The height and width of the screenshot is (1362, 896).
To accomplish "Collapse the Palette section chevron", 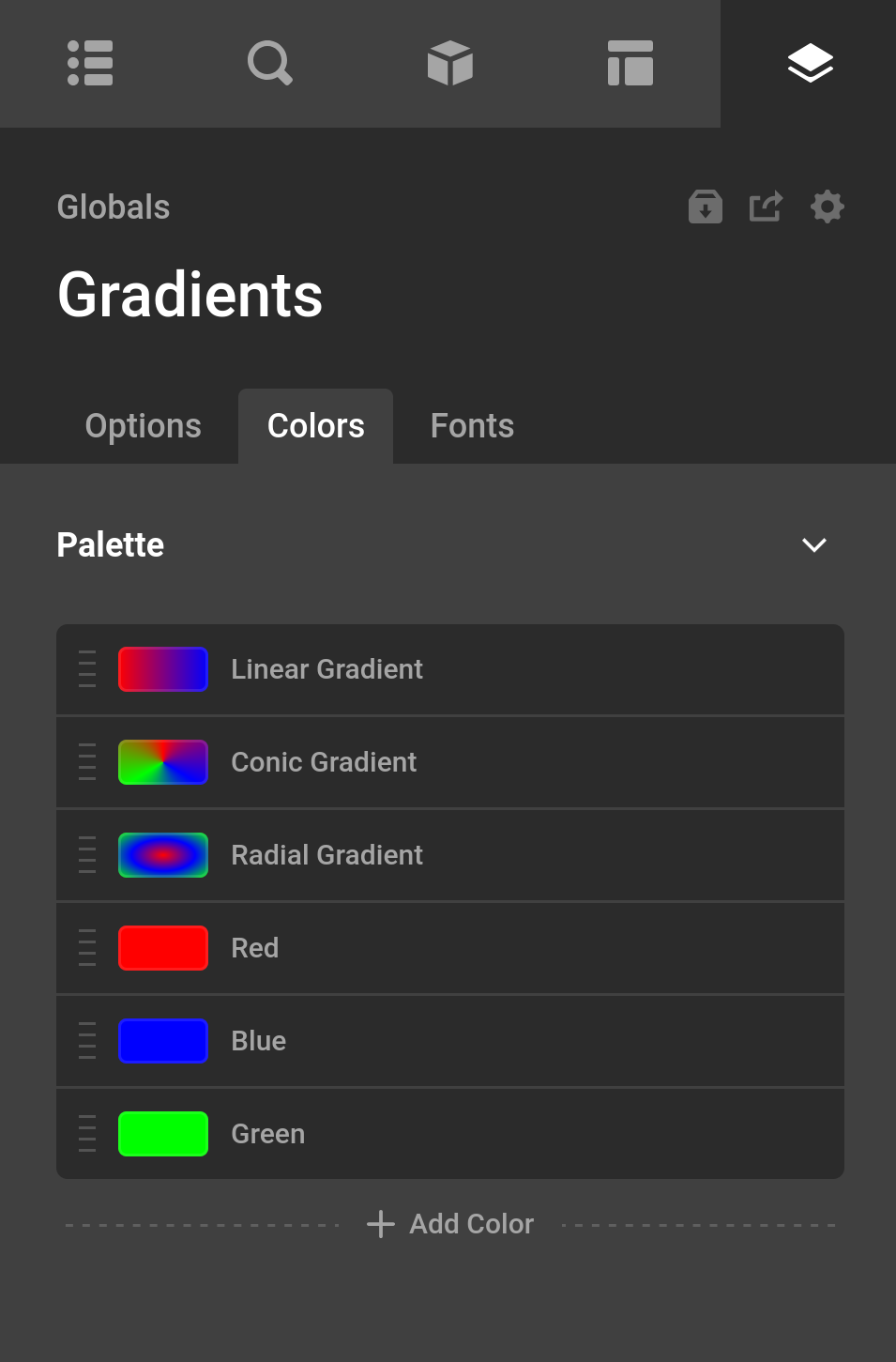I will pos(813,544).
